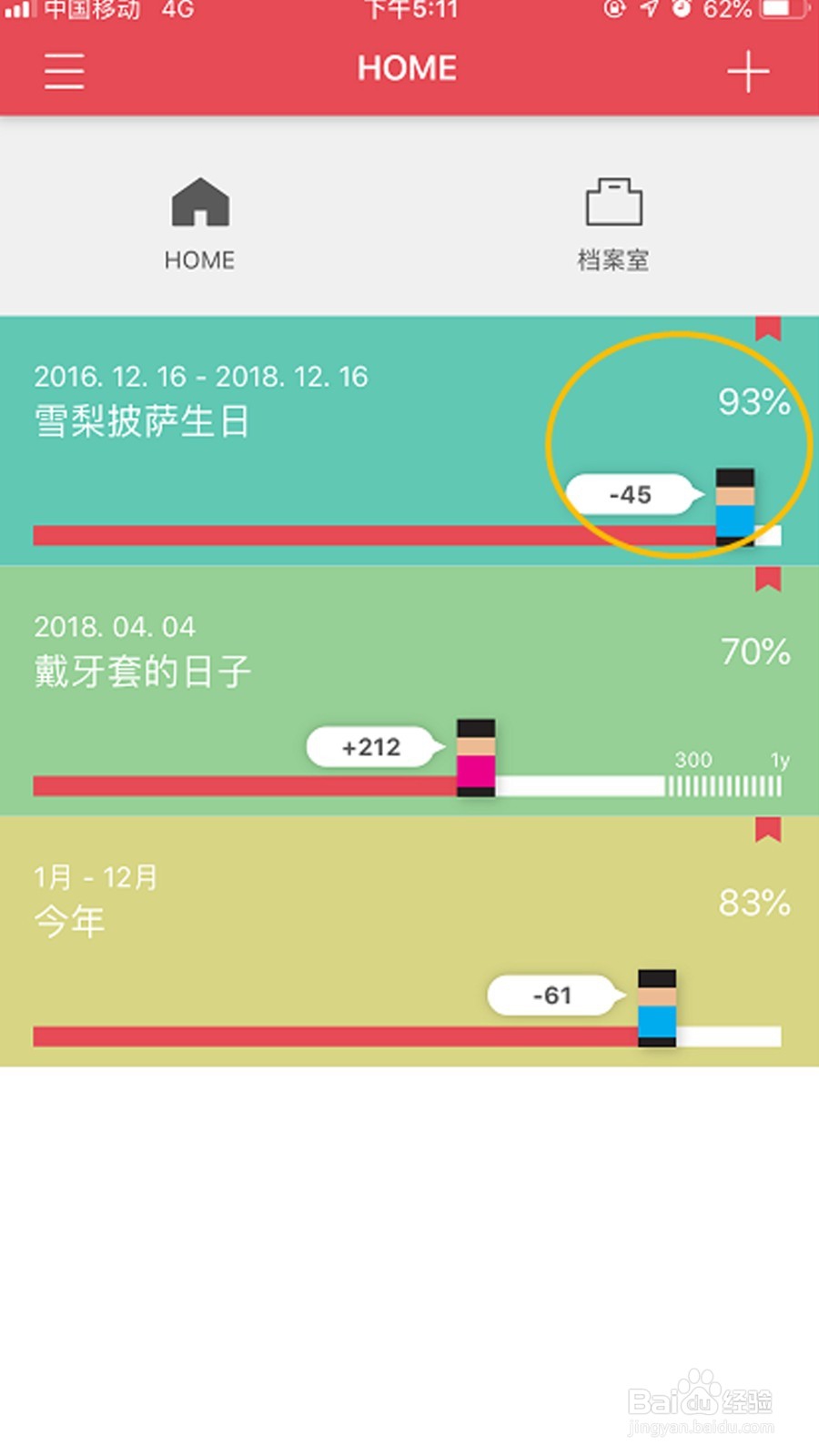Tap the red bookmark ribbon on 雪梨披萨生日 card
The height and width of the screenshot is (1456, 819).
tap(769, 329)
